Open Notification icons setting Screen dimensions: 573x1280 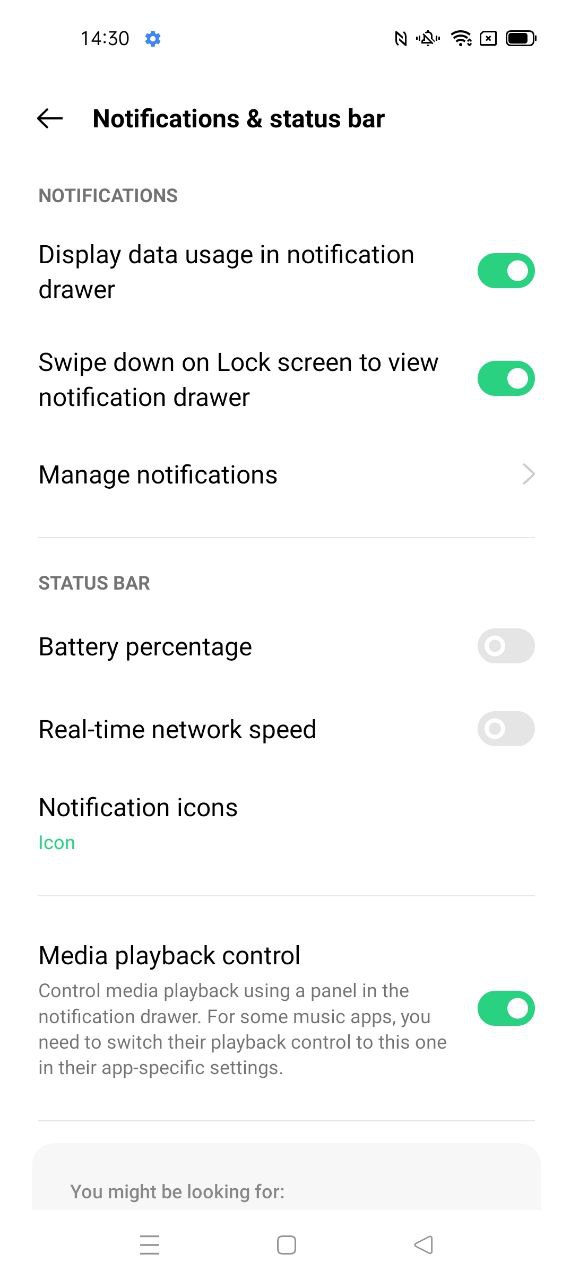(x=286, y=823)
